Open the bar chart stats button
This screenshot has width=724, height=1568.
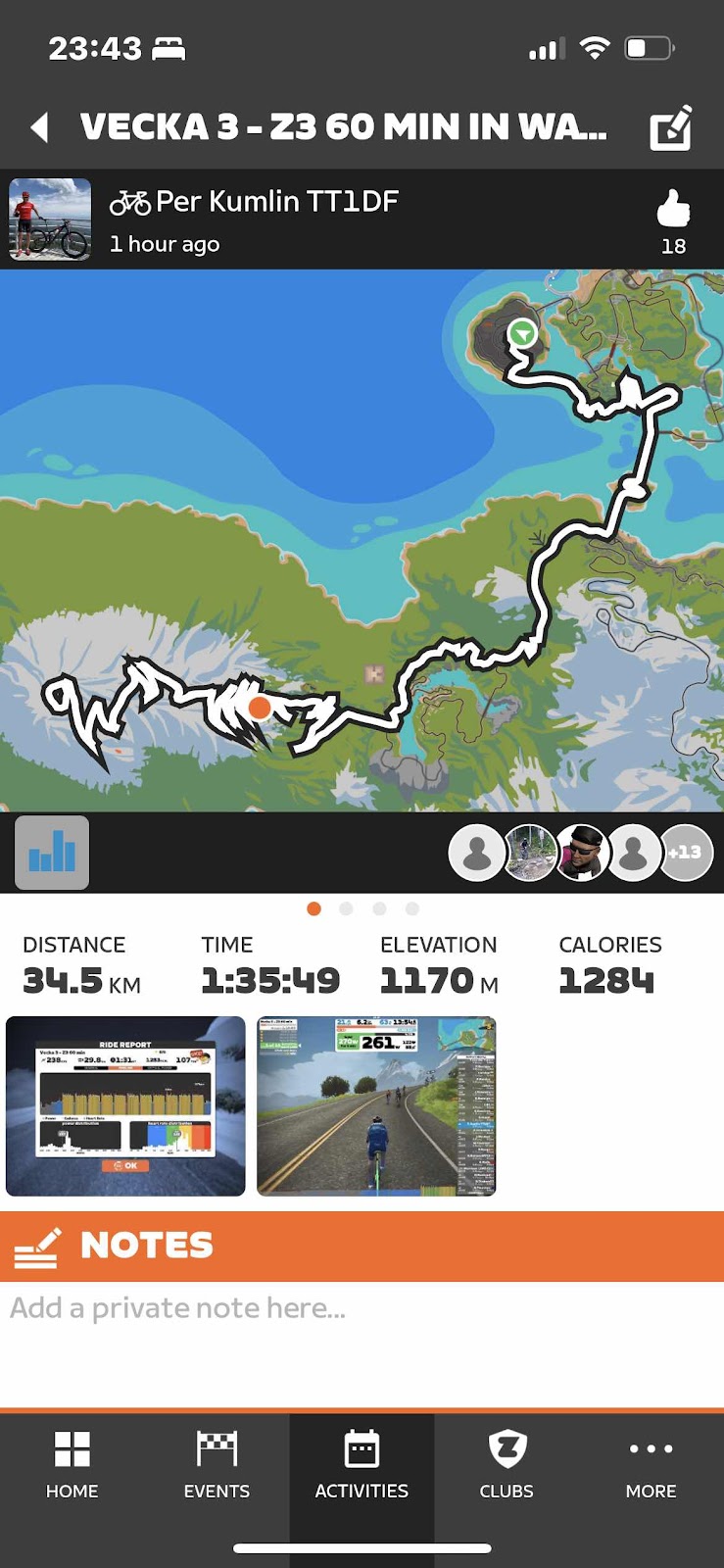click(52, 852)
